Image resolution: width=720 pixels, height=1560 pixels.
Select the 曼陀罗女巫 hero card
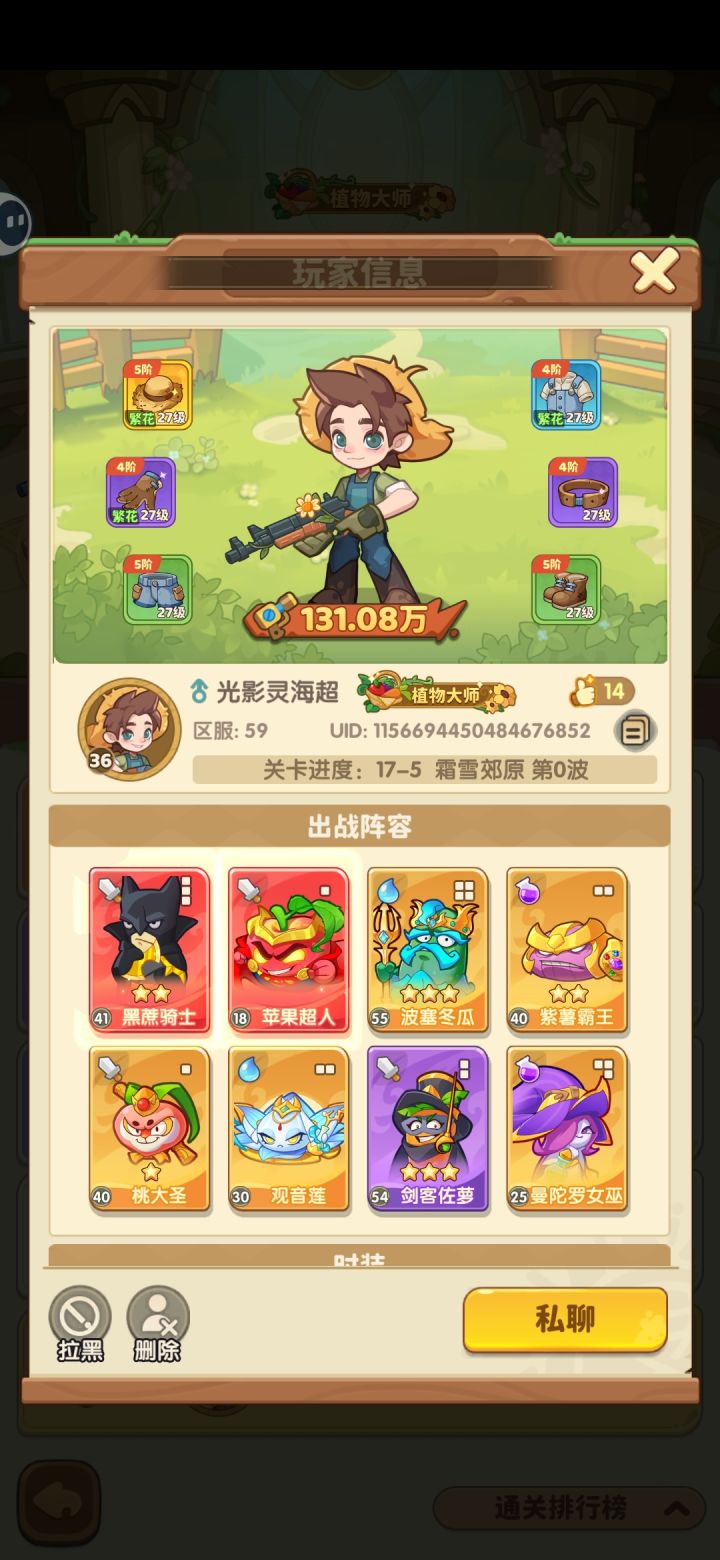coord(566,1130)
